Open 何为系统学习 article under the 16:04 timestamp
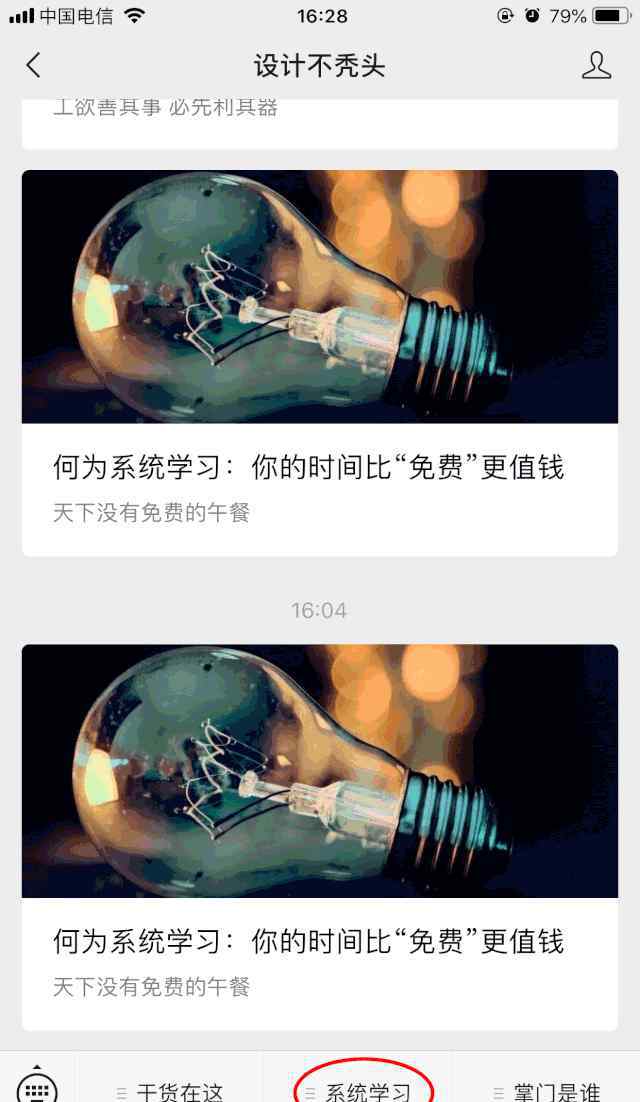The image size is (640, 1102). coord(319,836)
